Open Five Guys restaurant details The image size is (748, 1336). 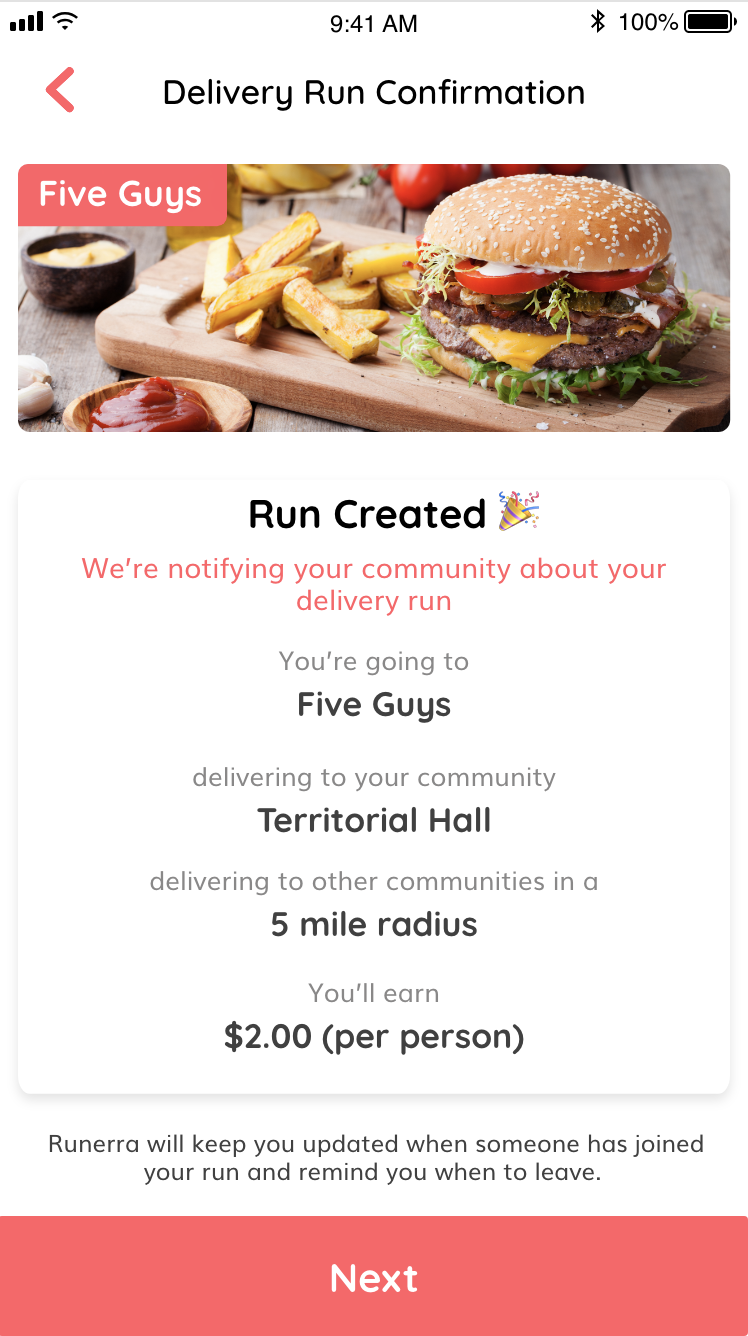click(373, 704)
